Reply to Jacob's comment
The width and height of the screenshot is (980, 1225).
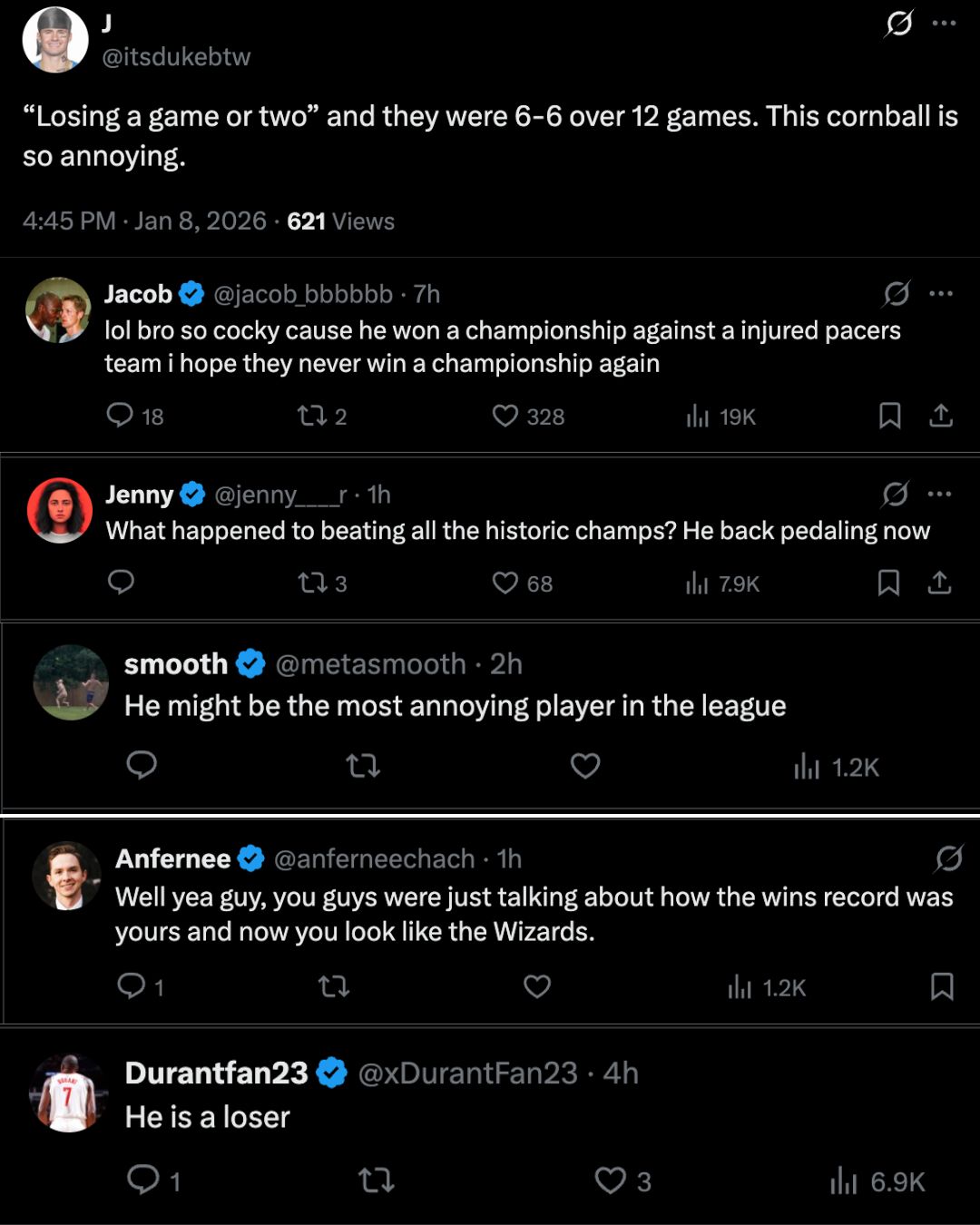click(121, 416)
